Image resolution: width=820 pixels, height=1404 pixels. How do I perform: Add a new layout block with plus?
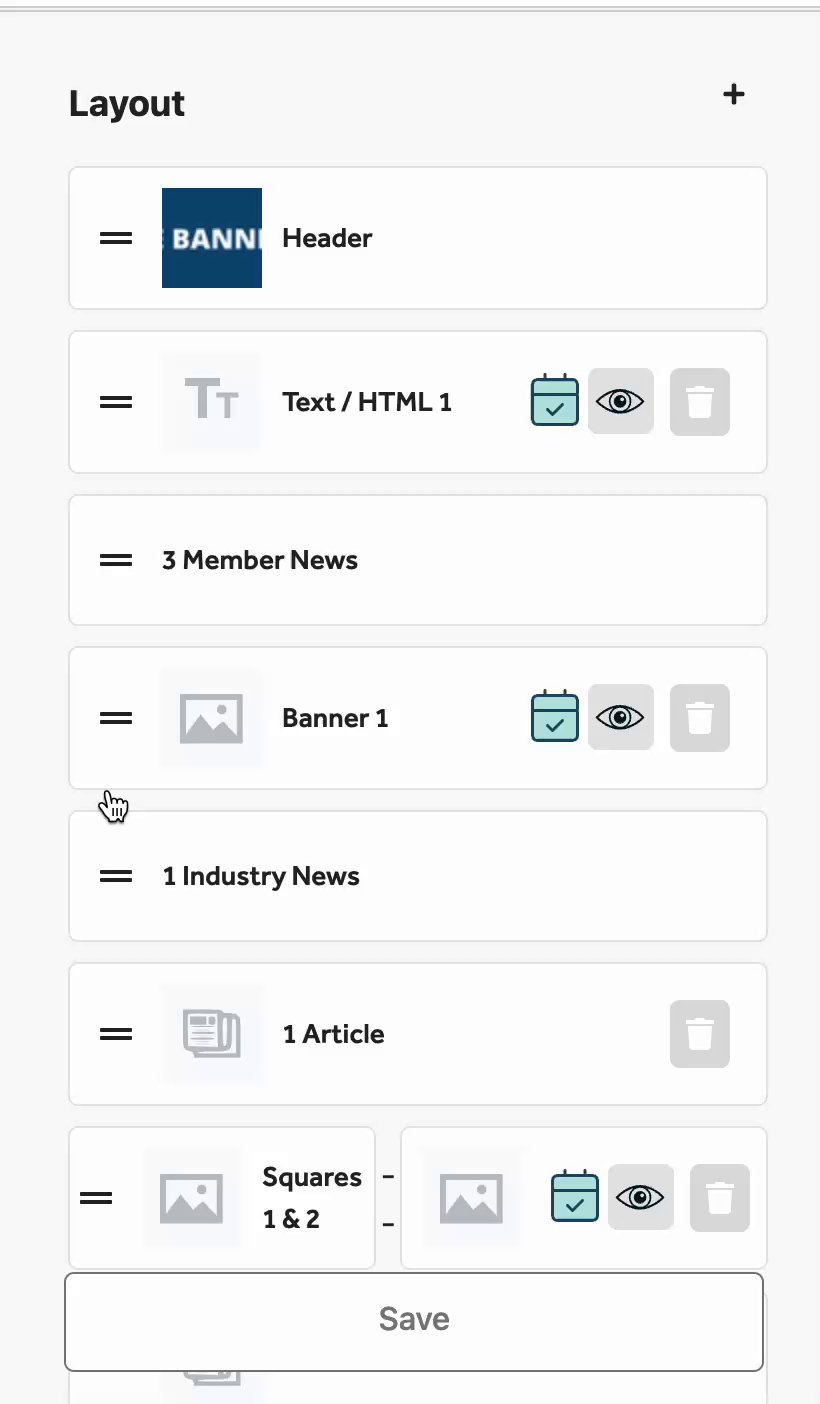pyautogui.click(x=734, y=95)
